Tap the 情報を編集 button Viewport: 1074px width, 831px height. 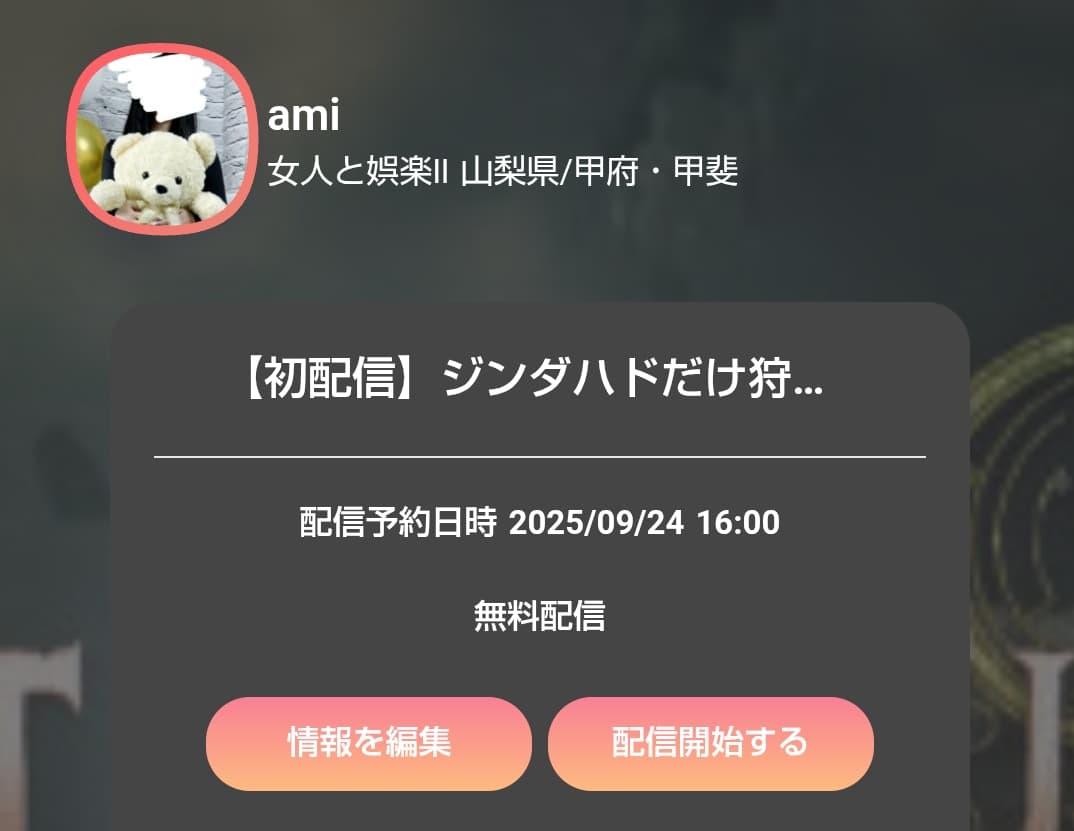(368, 743)
